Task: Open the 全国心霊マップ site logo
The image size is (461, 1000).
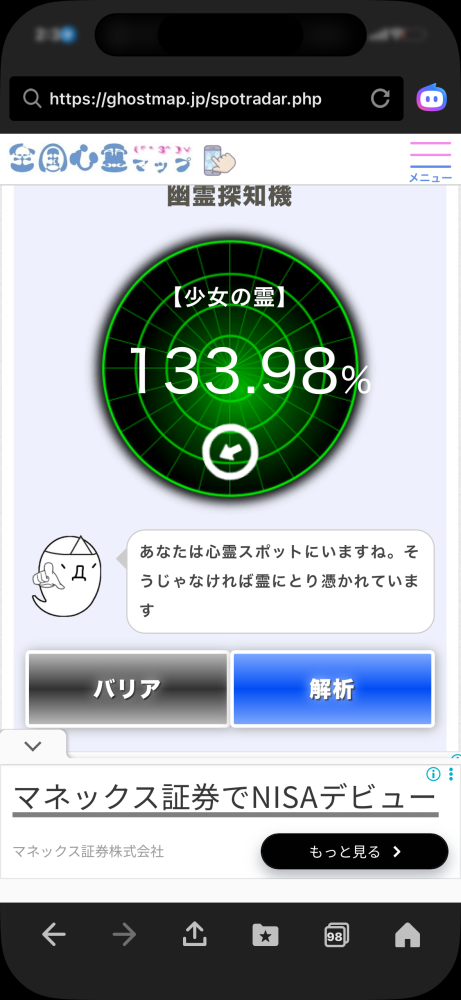Action: coord(123,159)
